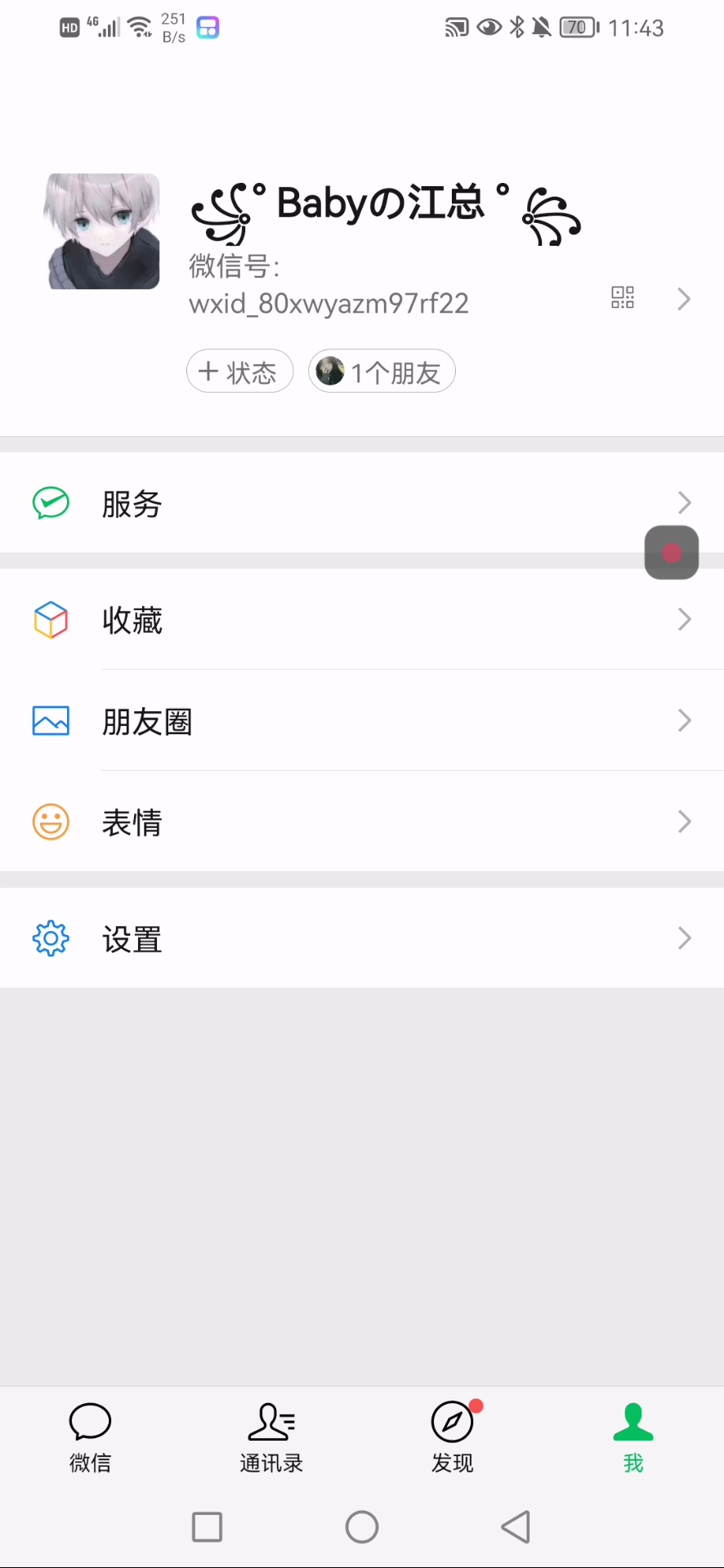Open the 表情 sticker gallery
This screenshot has height=1568, width=724.
(362, 822)
